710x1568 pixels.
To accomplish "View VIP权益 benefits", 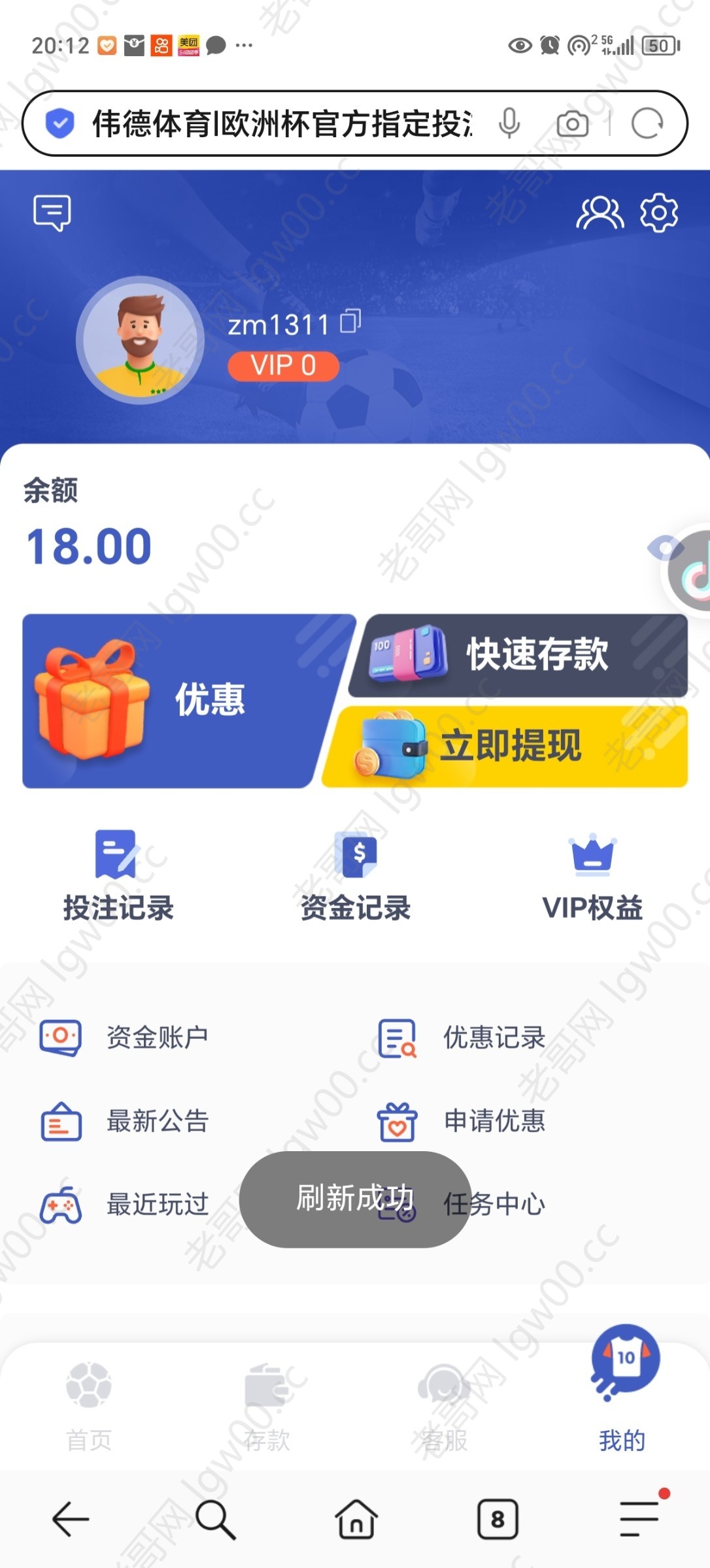I will 592,875.
